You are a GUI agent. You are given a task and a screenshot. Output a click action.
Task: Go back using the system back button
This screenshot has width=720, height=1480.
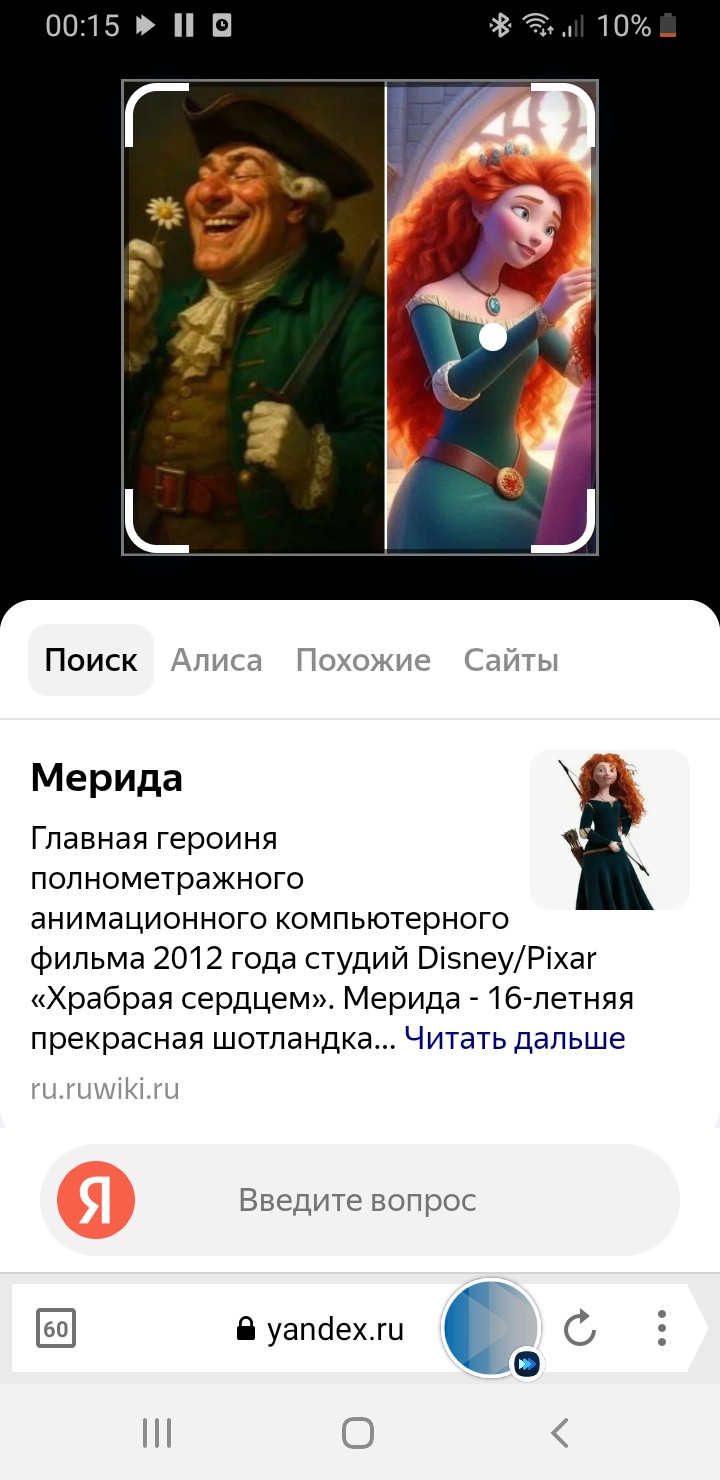tap(560, 1433)
